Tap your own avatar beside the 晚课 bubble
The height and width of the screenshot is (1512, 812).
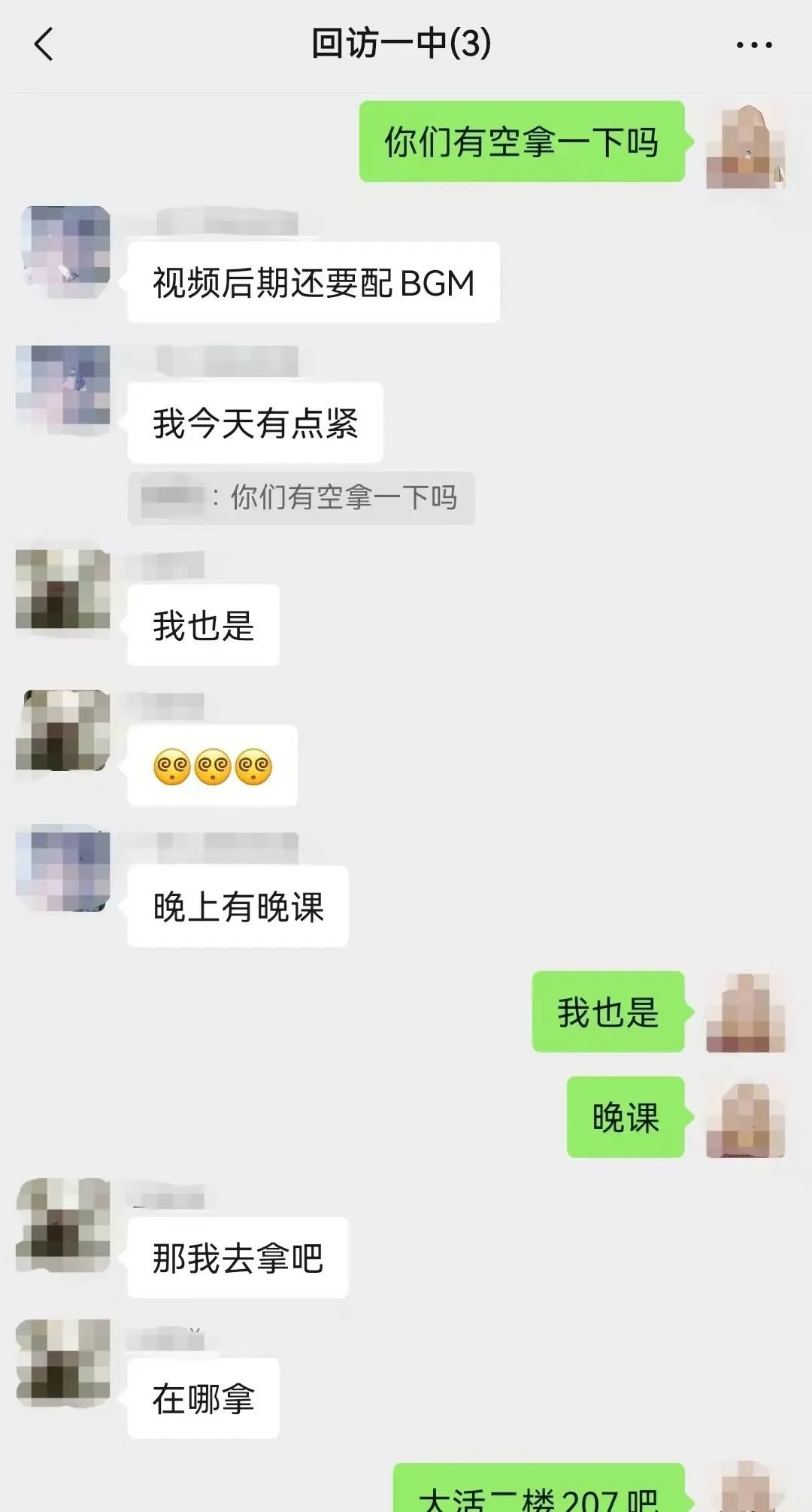click(746, 1120)
